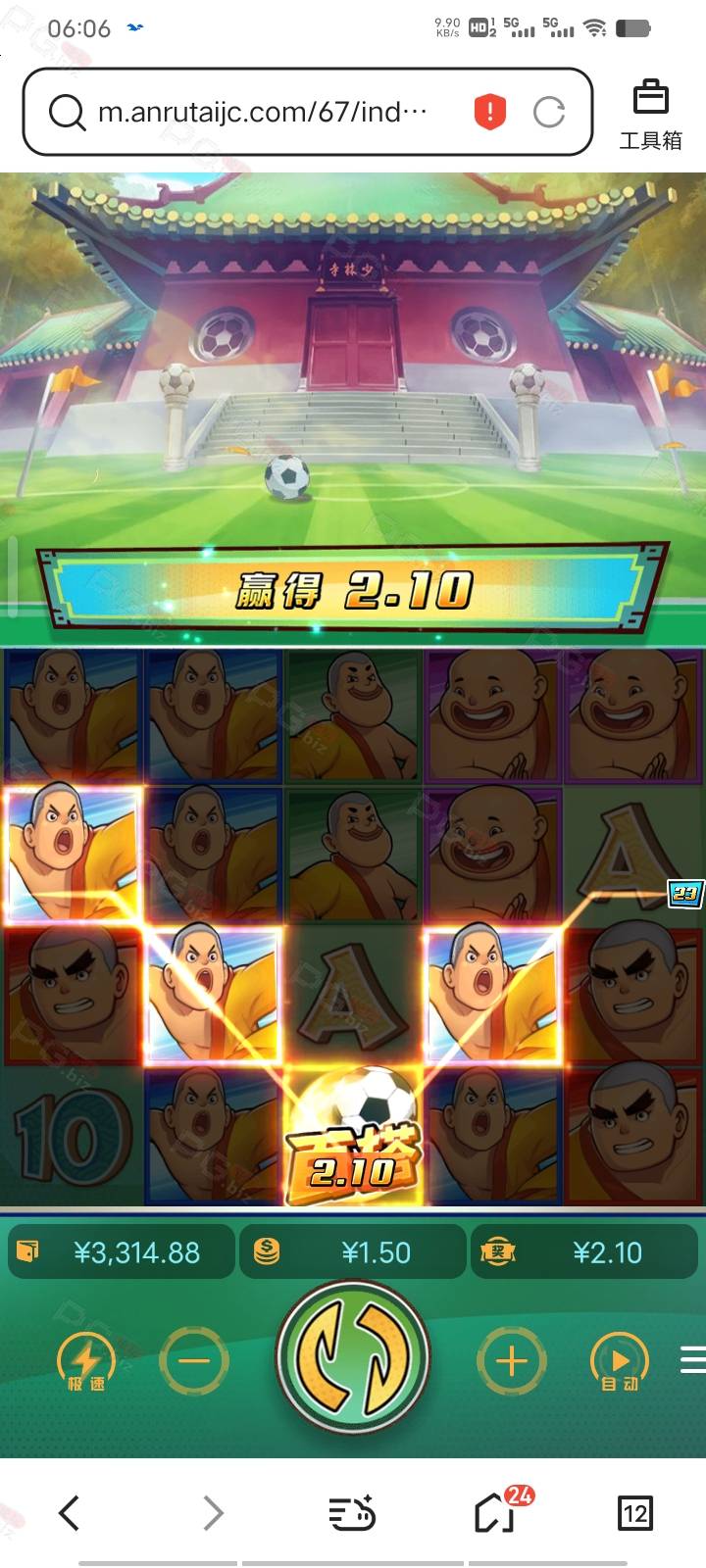Decrease the bet with the minus button

[194, 1361]
